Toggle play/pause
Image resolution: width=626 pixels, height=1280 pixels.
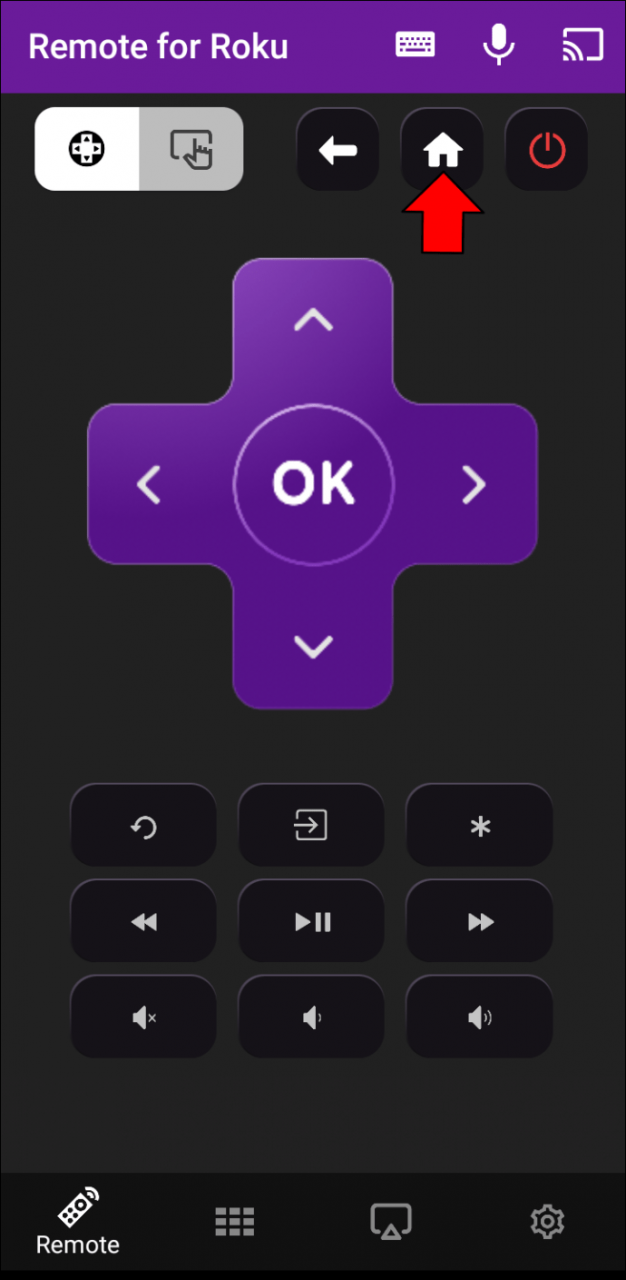pos(312,922)
